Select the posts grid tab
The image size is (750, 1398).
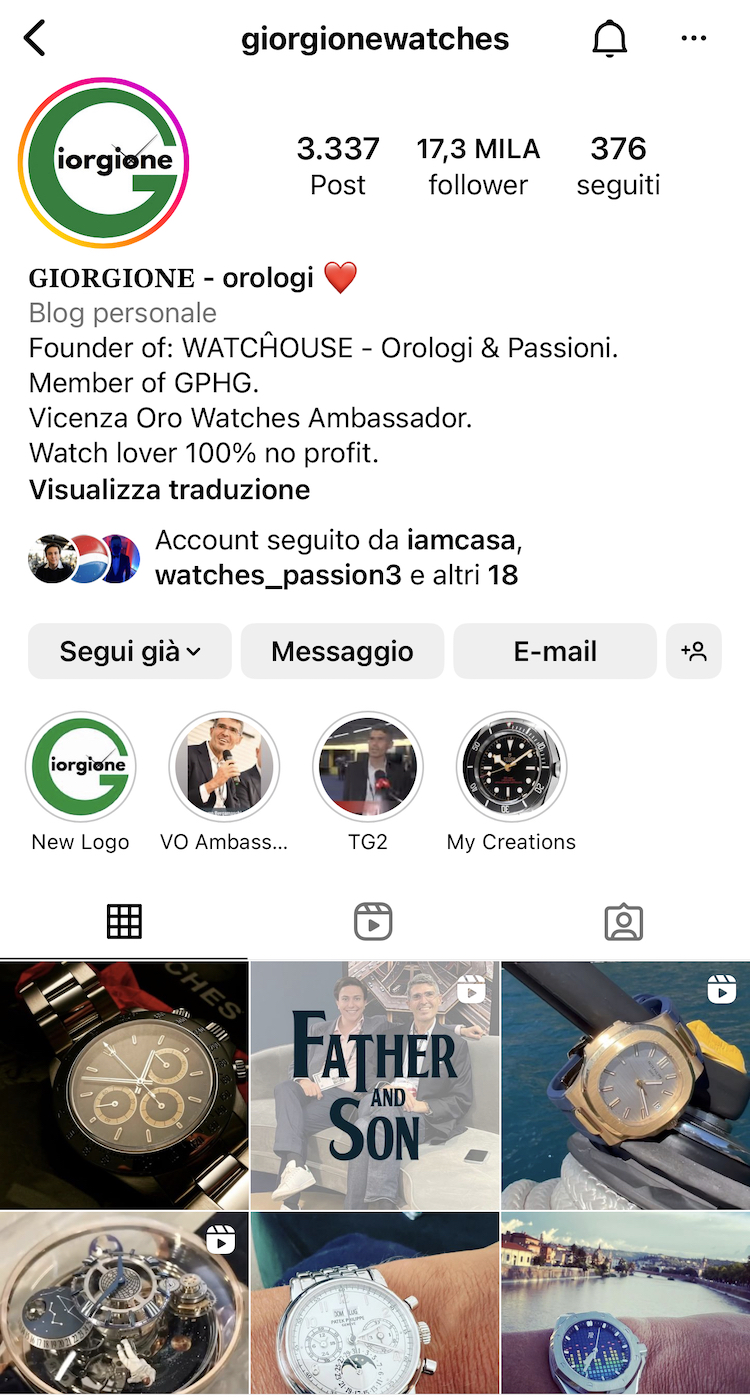pyautogui.click(x=124, y=922)
